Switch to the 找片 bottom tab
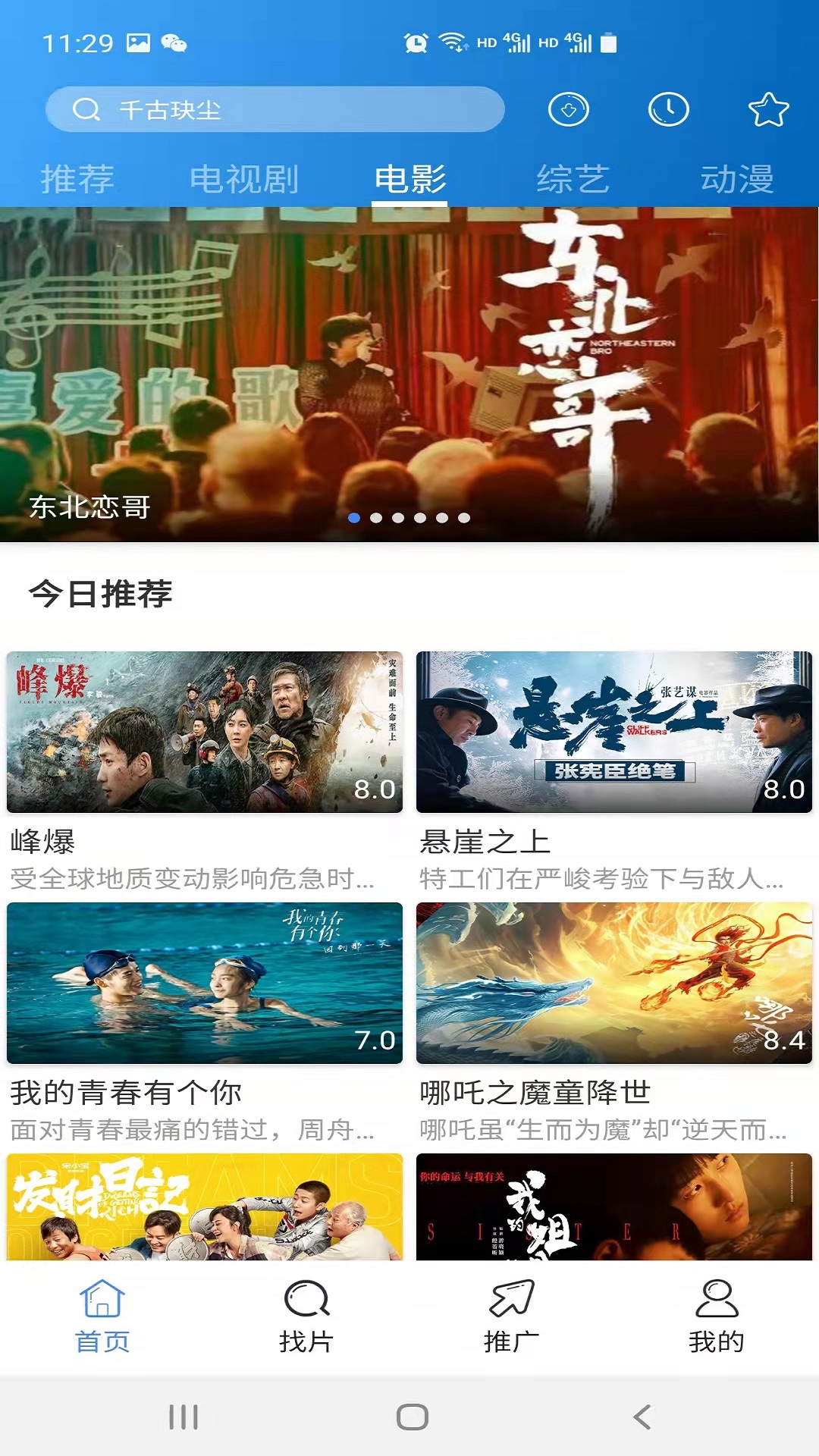Image resolution: width=819 pixels, height=1456 pixels. [306, 1316]
